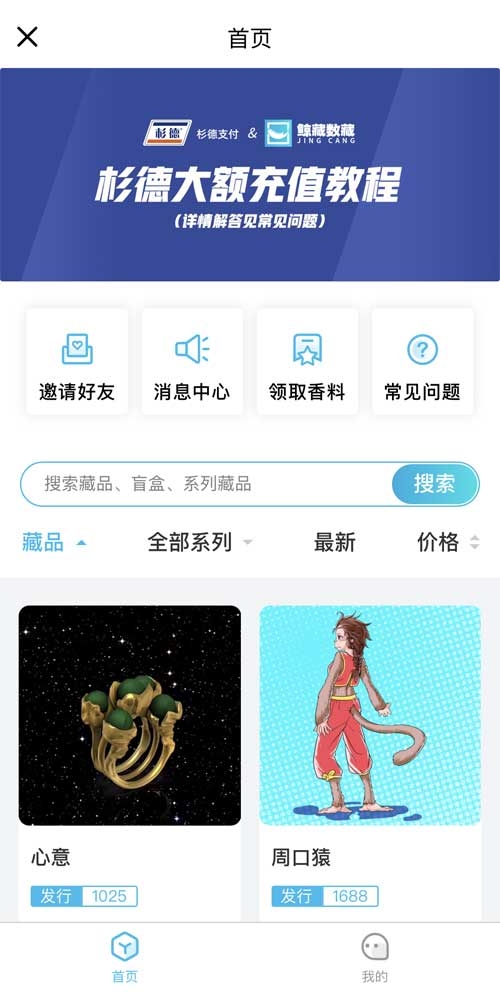Image resolution: width=500 pixels, height=1003 pixels.
Task: Go to 消息中心
Action: (x=192, y=361)
